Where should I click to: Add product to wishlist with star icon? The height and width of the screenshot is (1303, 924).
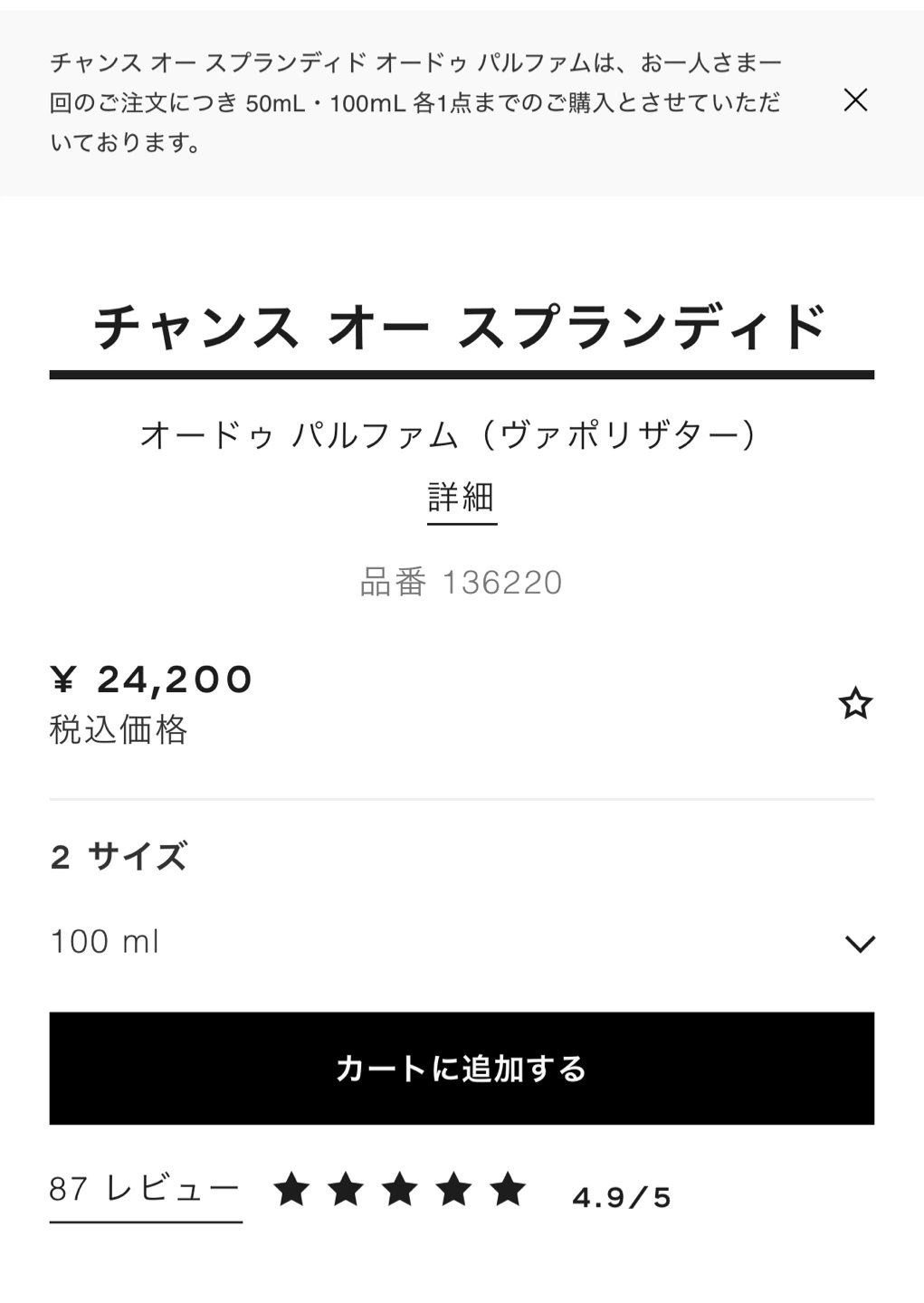855,704
